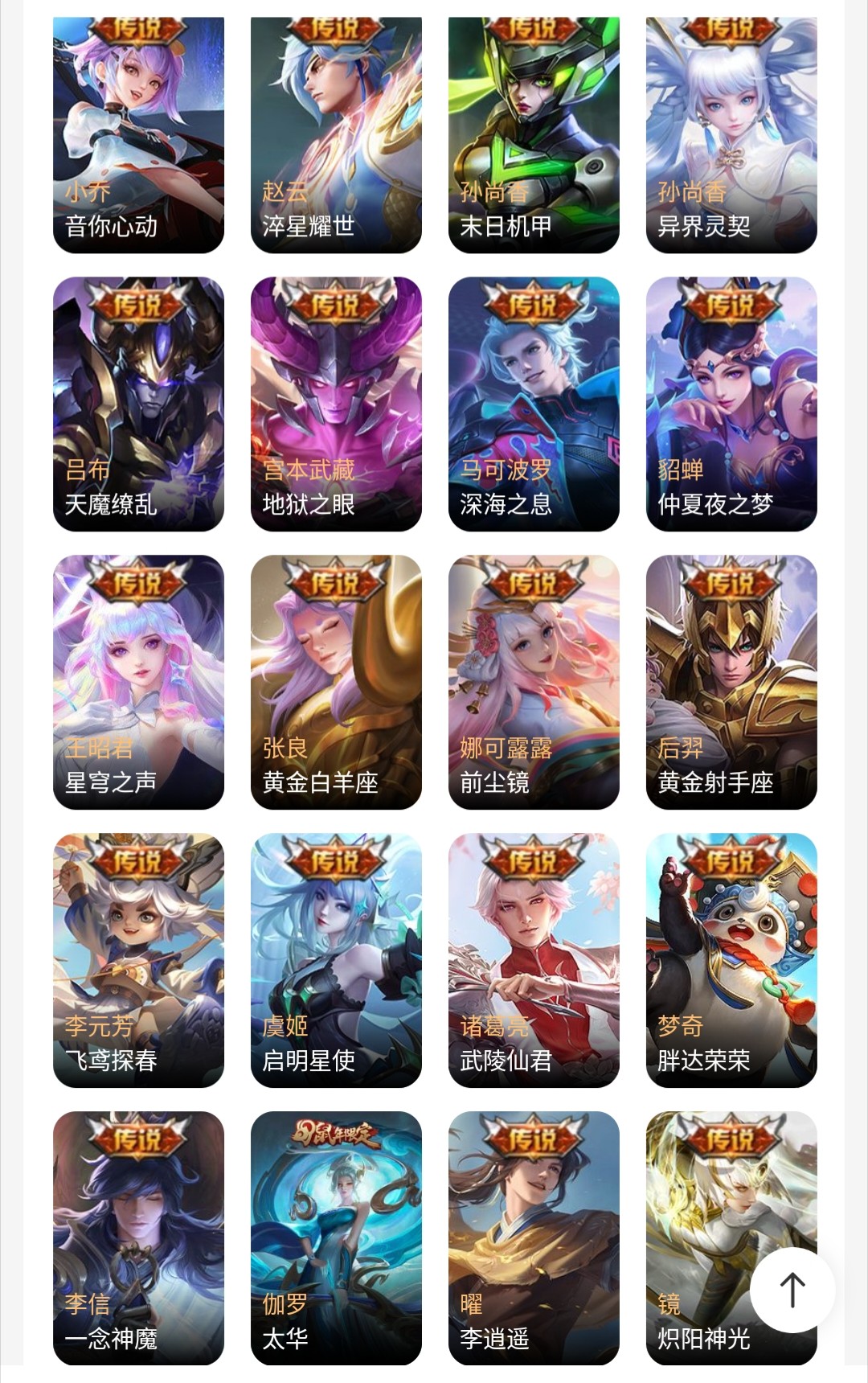Viewport: 868px width, 1383px height.
Task: Open the 伽罗 太华 skin card
Action: (x=336, y=1238)
